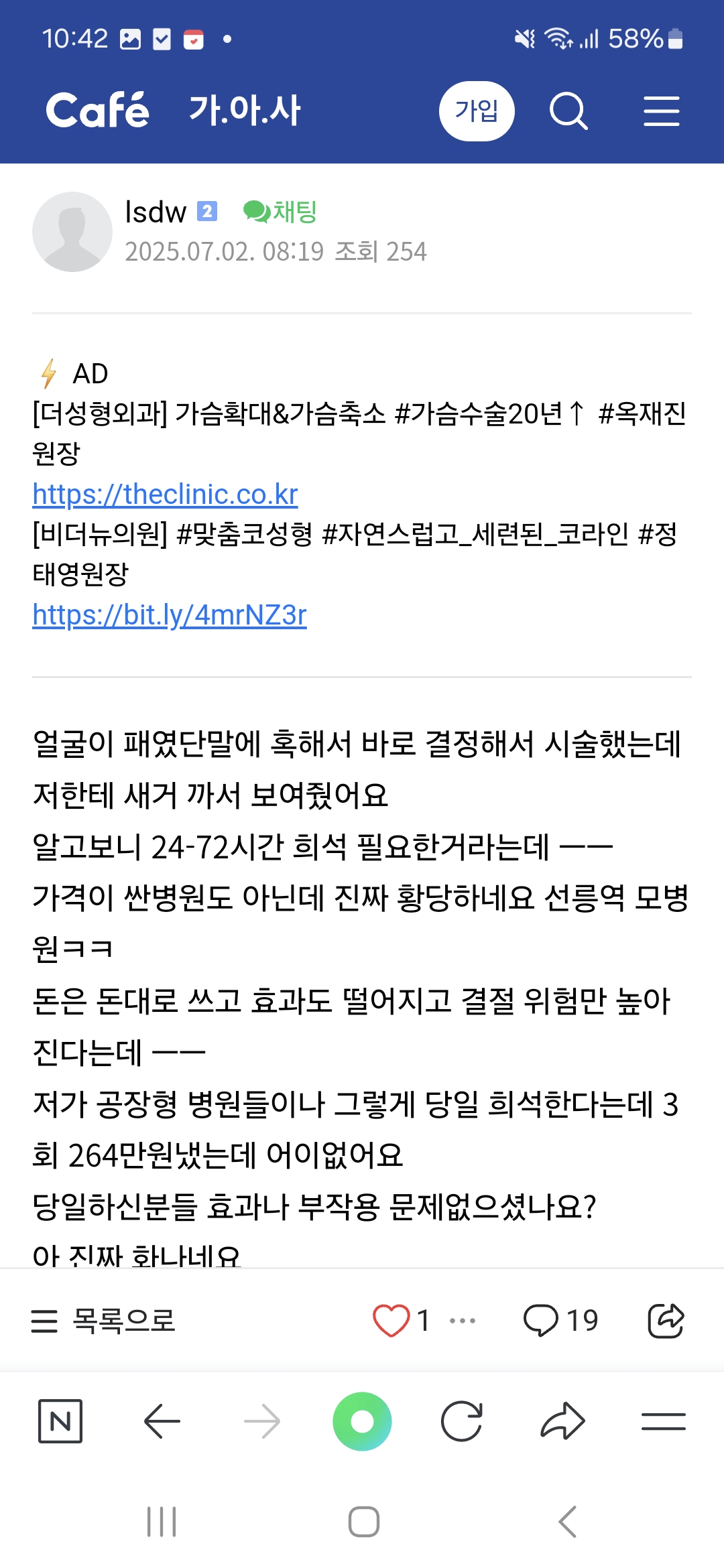Open the cafe hamburger menu

661,111
